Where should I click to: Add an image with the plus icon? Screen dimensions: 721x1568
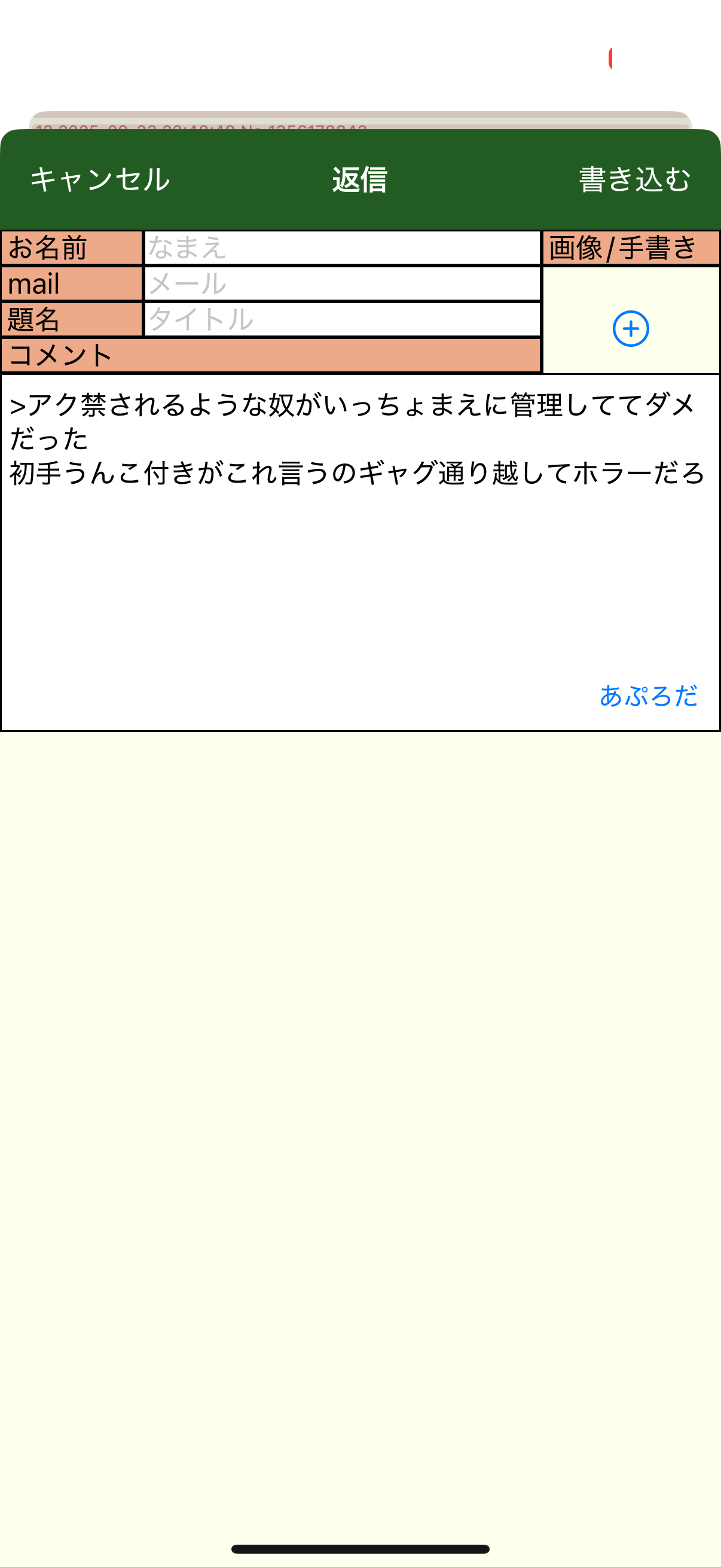point(630,329)
